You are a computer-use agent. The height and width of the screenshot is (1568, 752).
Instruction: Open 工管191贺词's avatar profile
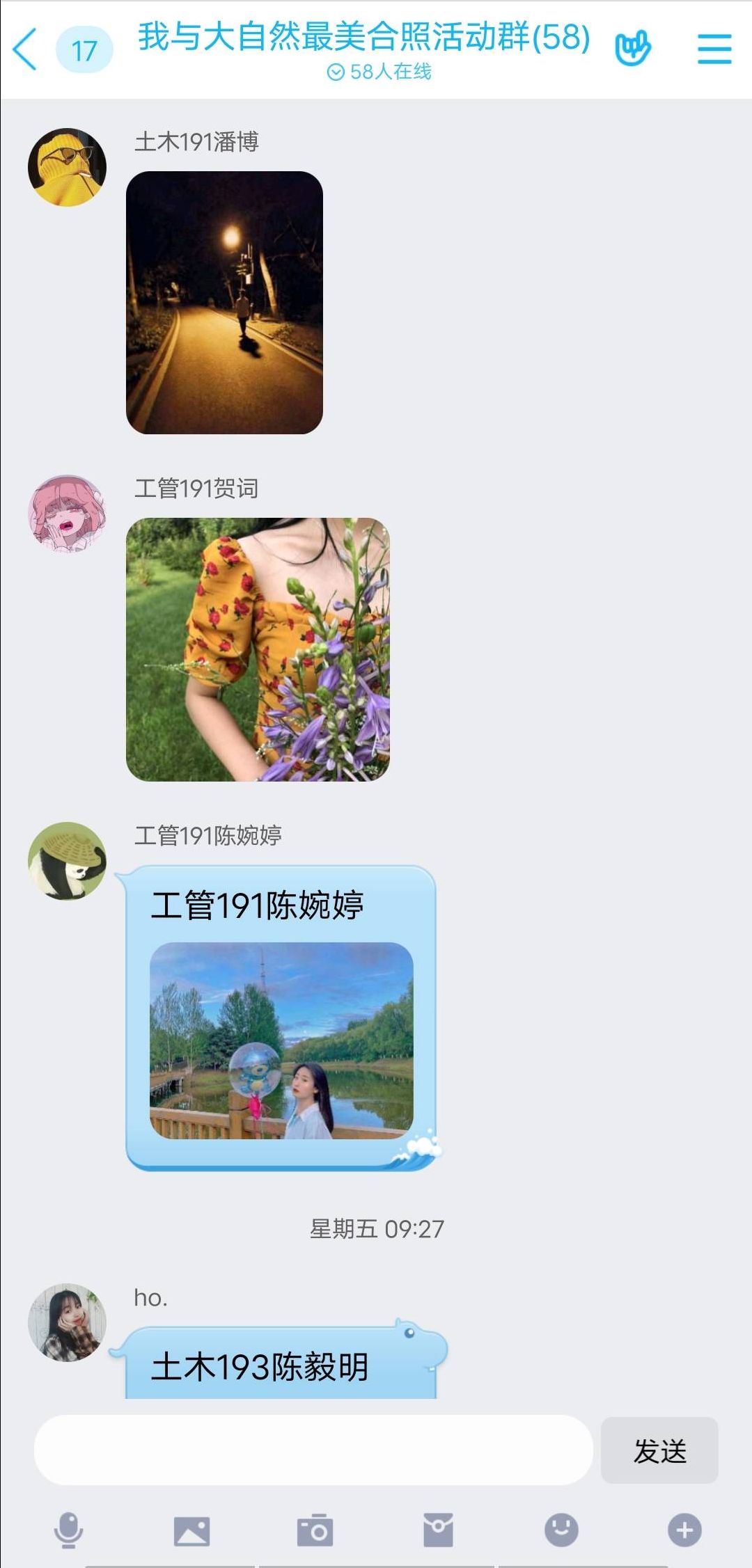click(67, 514)
